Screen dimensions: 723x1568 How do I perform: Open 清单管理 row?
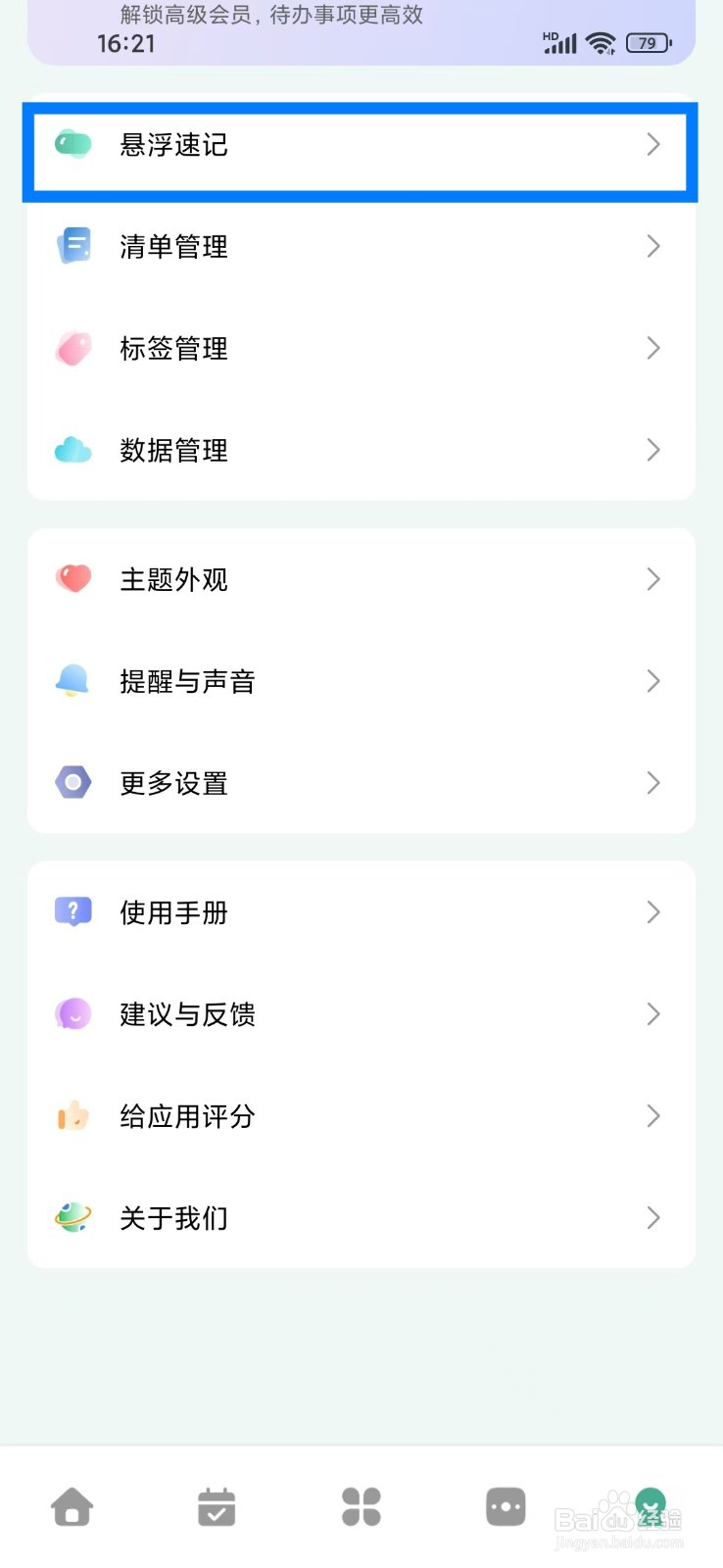tap(361, 247)
